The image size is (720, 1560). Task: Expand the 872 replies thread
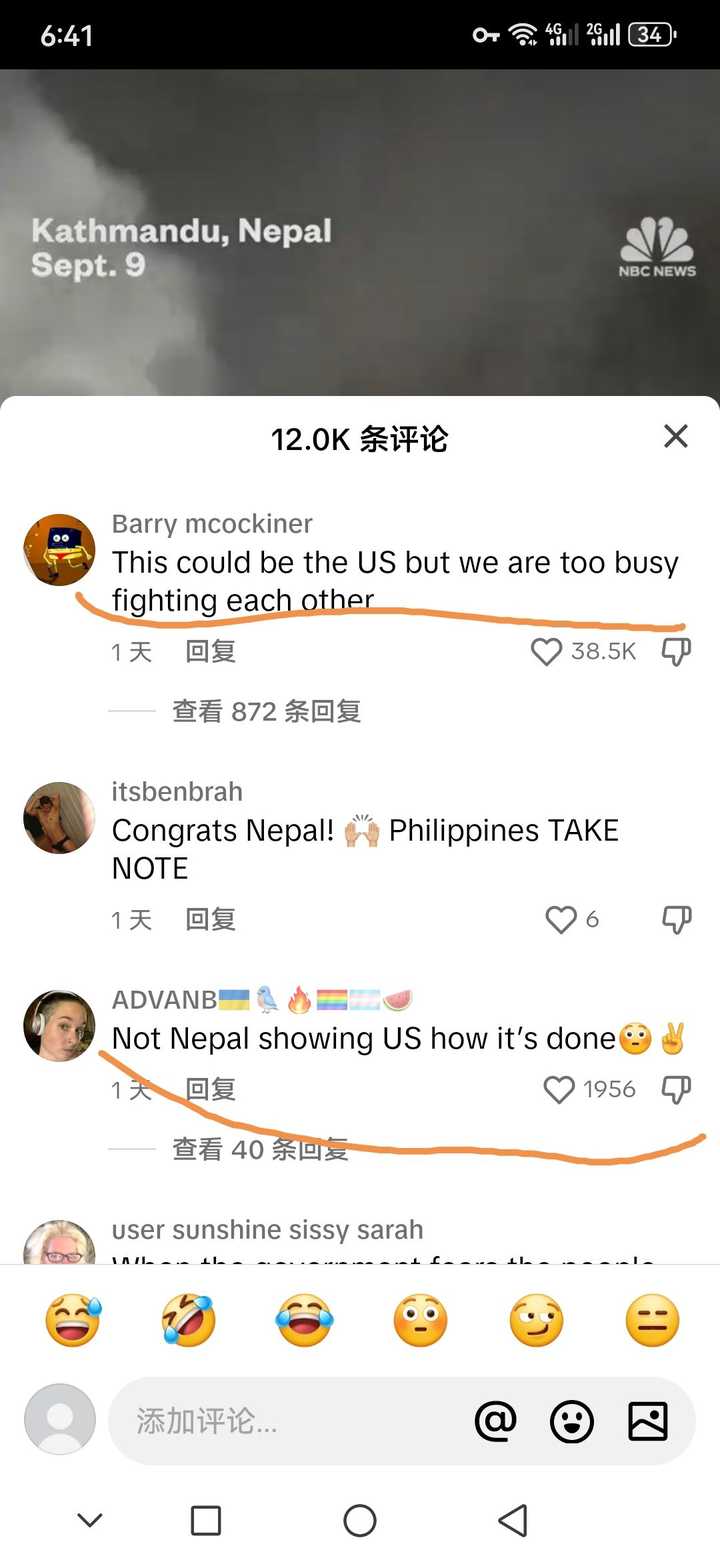[266, 711]
